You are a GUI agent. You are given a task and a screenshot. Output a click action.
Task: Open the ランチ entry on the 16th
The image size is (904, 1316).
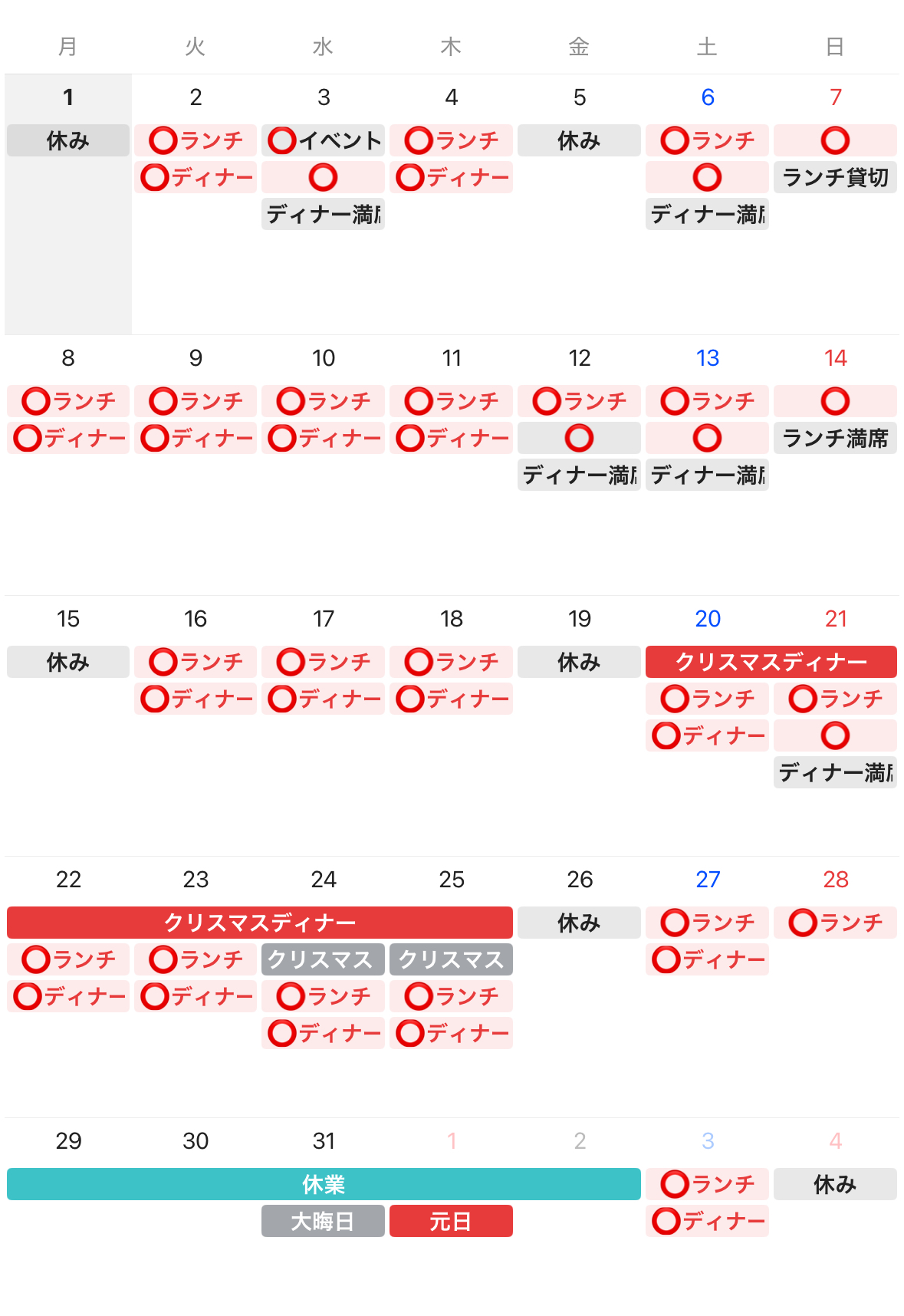click(196, 663)
